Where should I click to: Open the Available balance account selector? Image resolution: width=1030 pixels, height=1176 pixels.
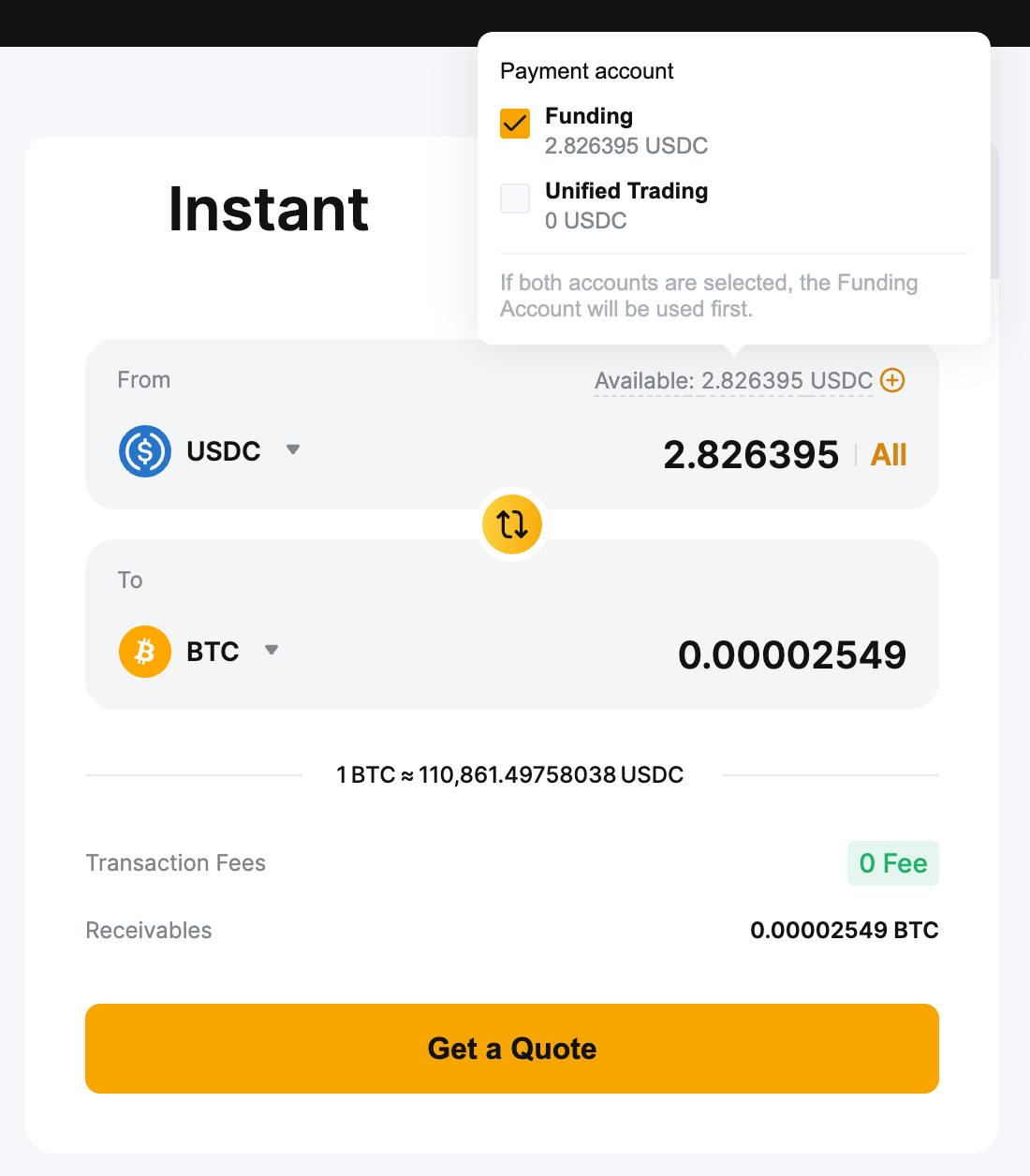click(733, 381)
